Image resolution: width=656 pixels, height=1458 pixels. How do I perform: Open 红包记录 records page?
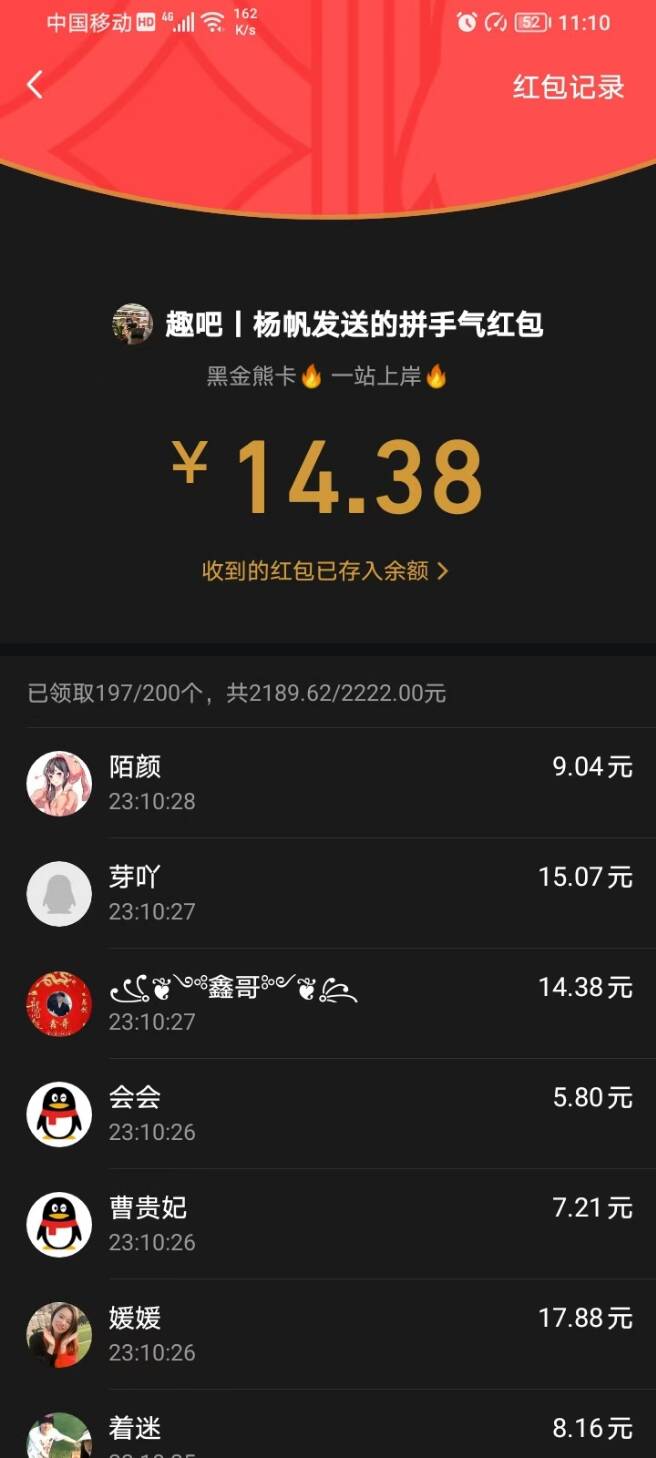pyautogui.click(x=568, y=87)
